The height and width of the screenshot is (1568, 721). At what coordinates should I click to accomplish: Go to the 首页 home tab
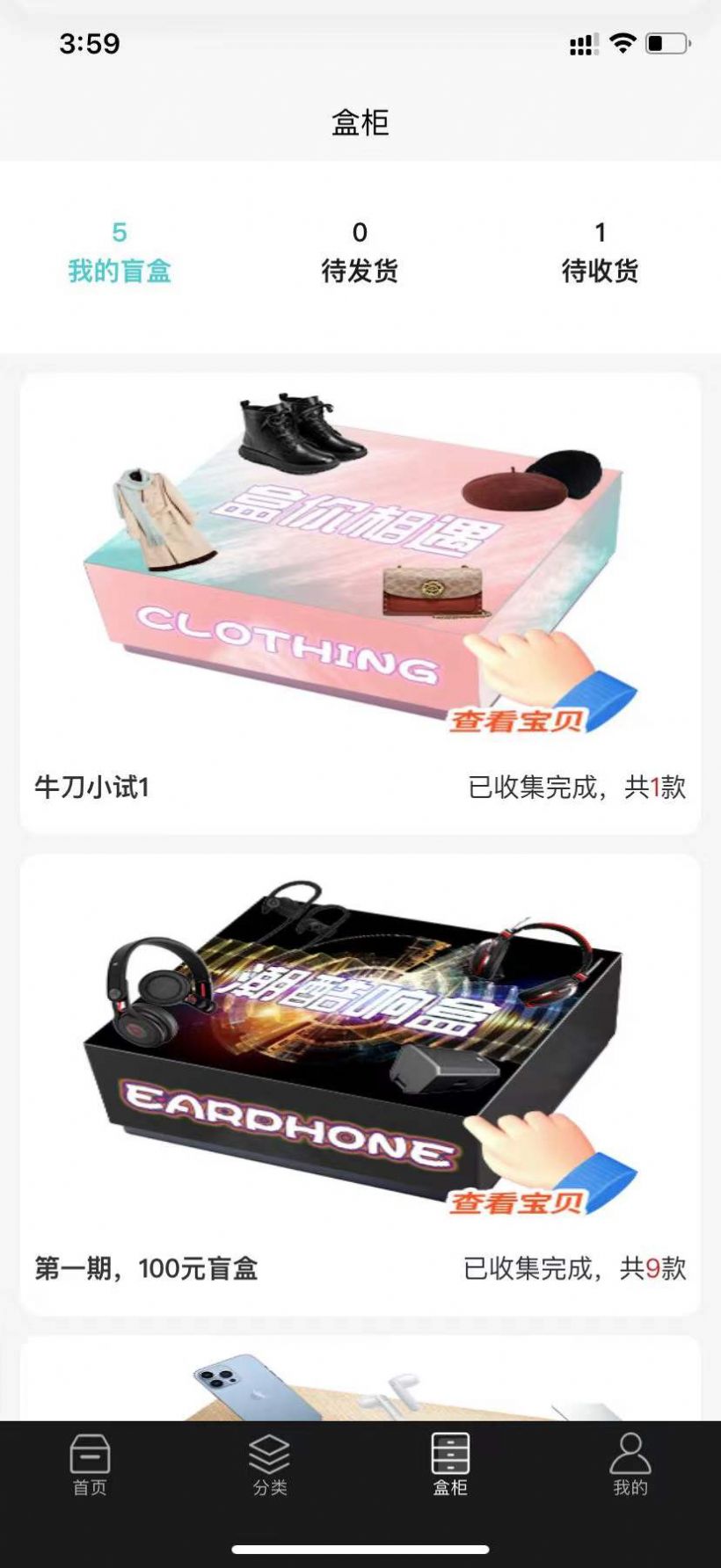point(90,1464)
